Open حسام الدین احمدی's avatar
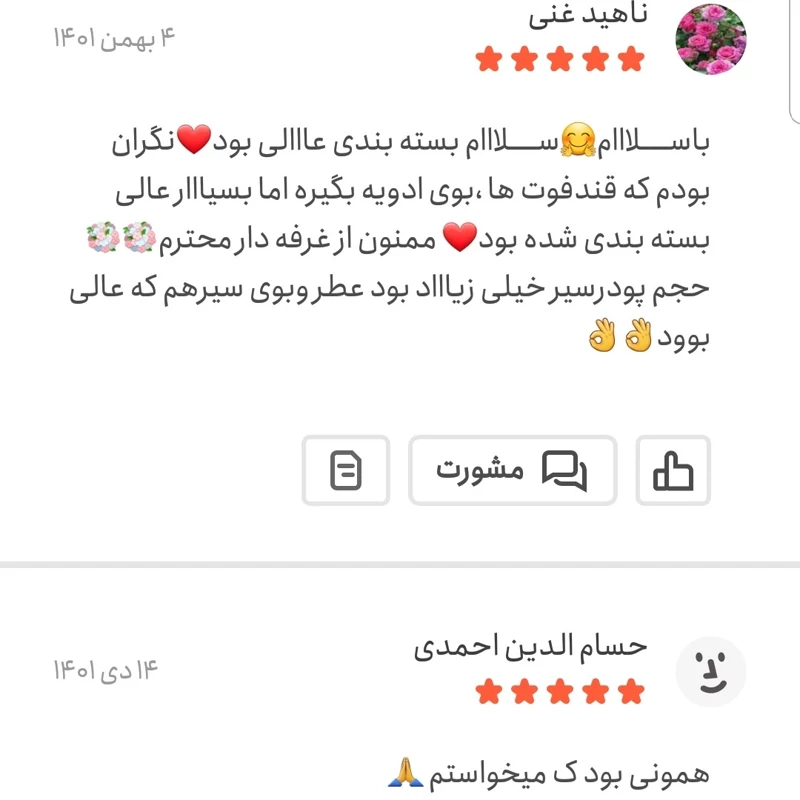The image size is (800, 800). click(711, 670)
